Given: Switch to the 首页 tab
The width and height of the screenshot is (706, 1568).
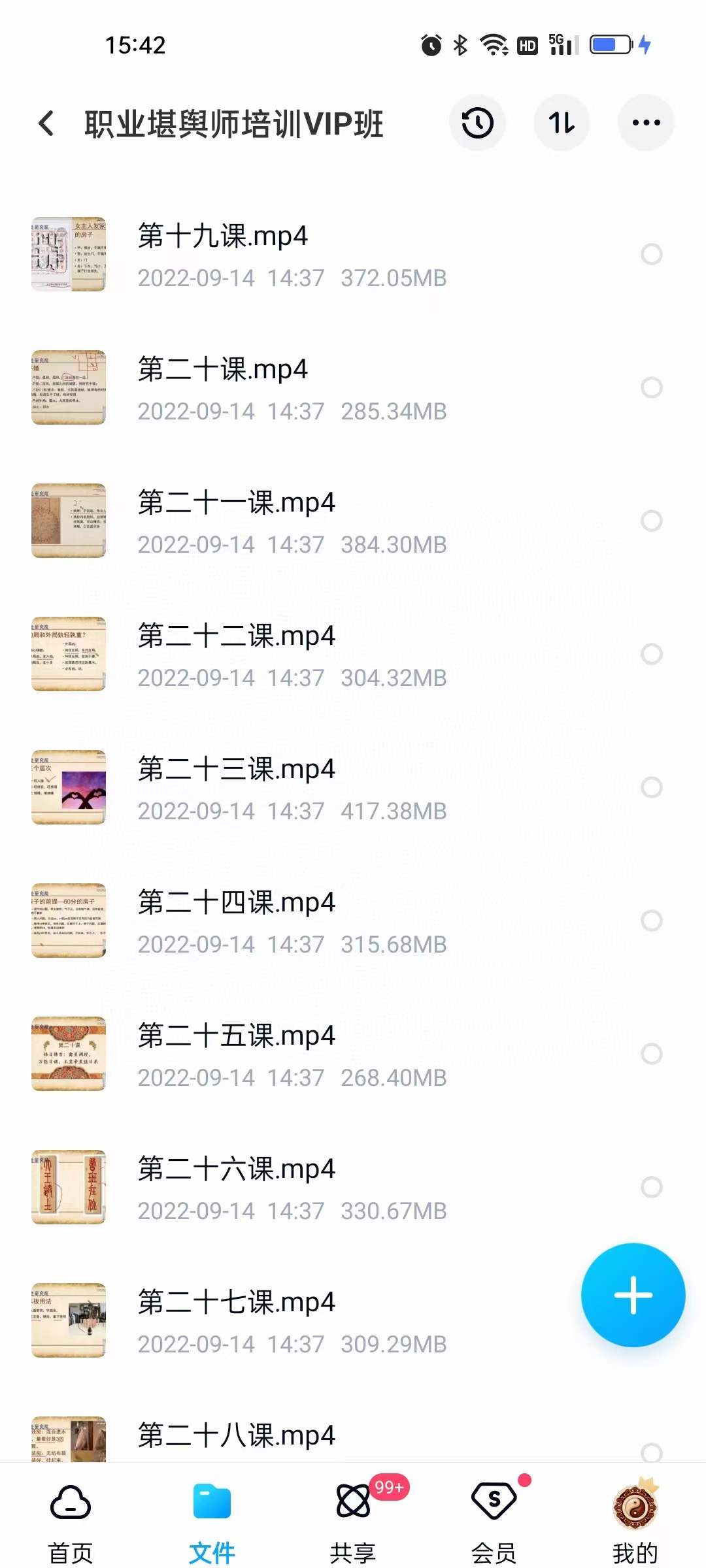Looking at the screenshot, I should [71, 1521].
